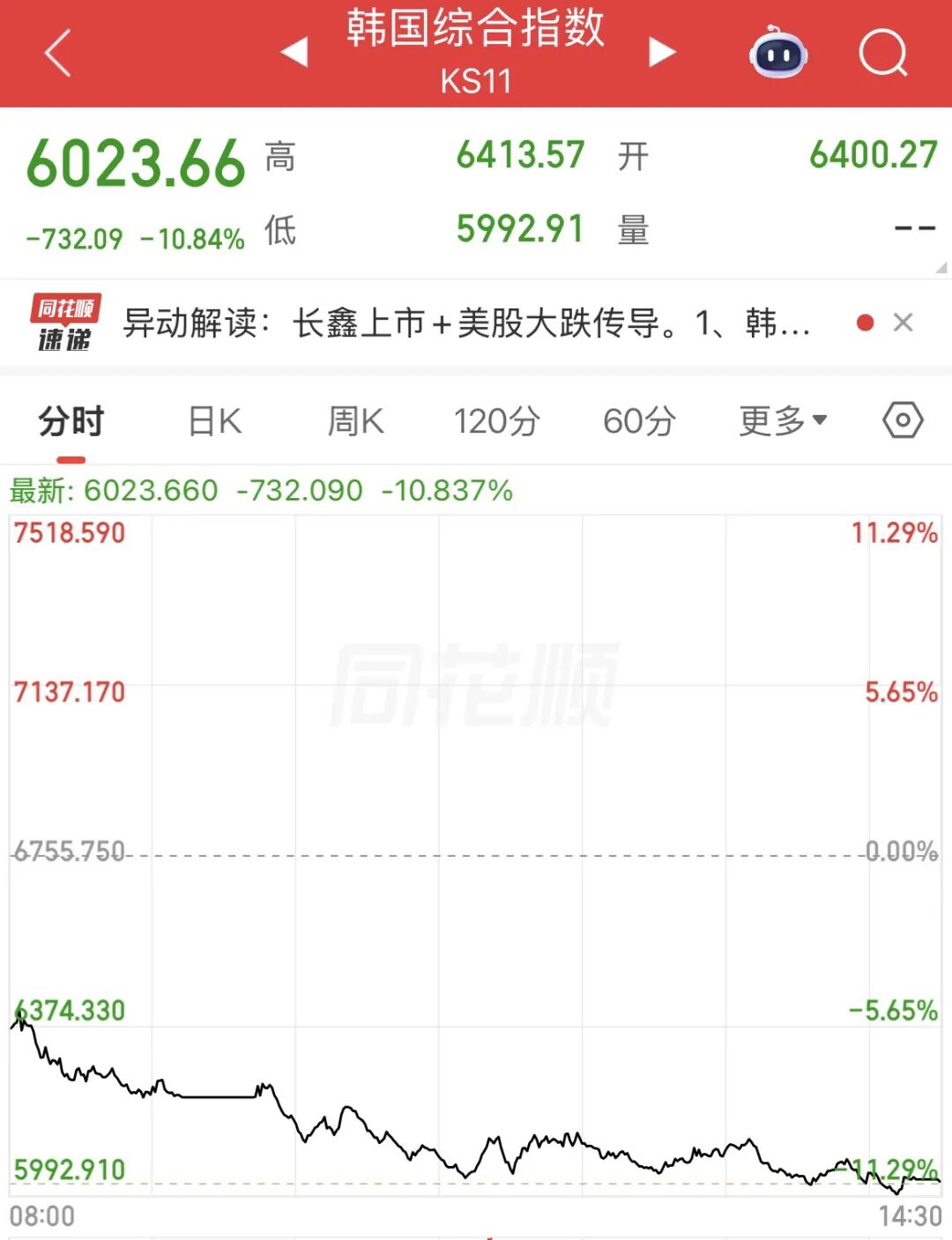
Task: Show the 60分 chart
Action: tap(639, 421)
